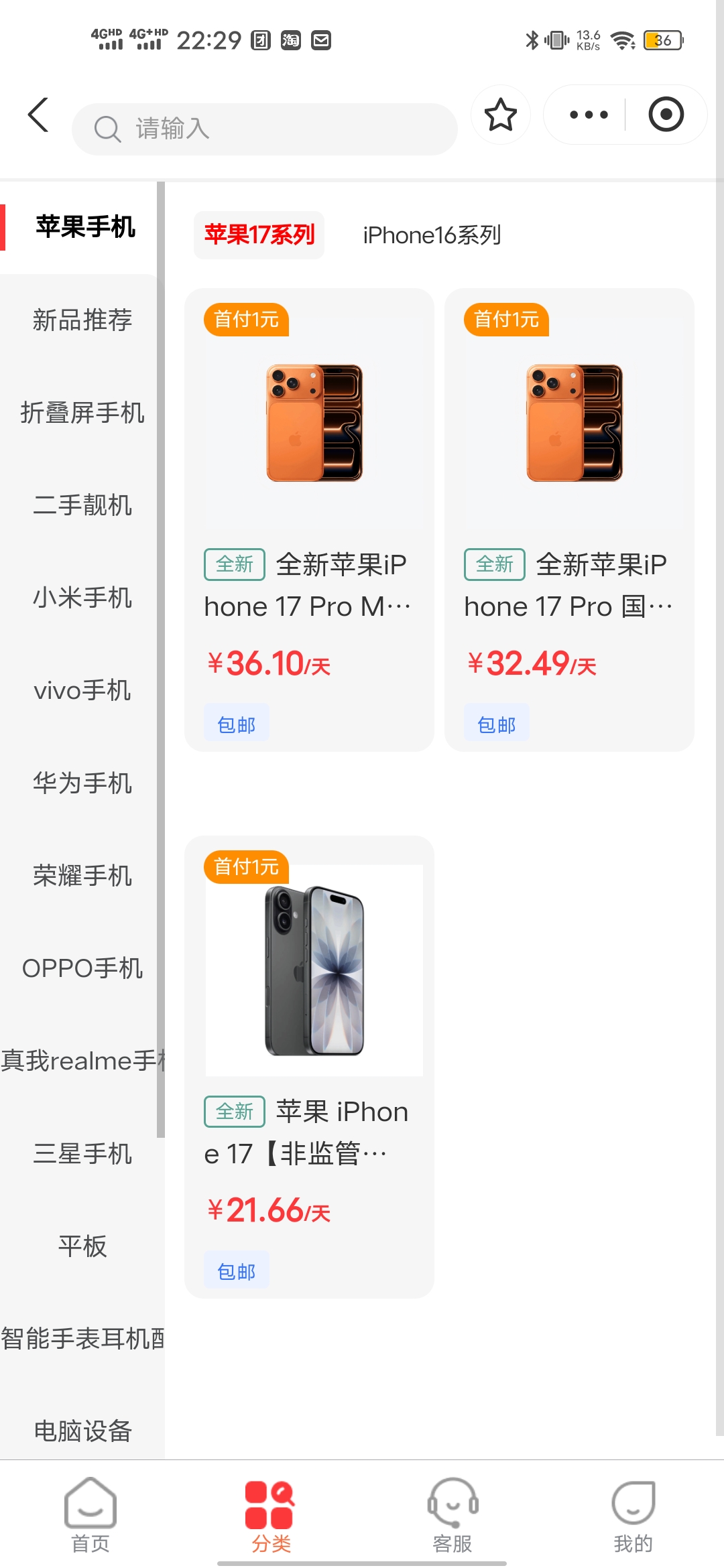Switch to the iPhone16系列 tab
This screenshot has height=1568, width=724.
click(432, 235)
